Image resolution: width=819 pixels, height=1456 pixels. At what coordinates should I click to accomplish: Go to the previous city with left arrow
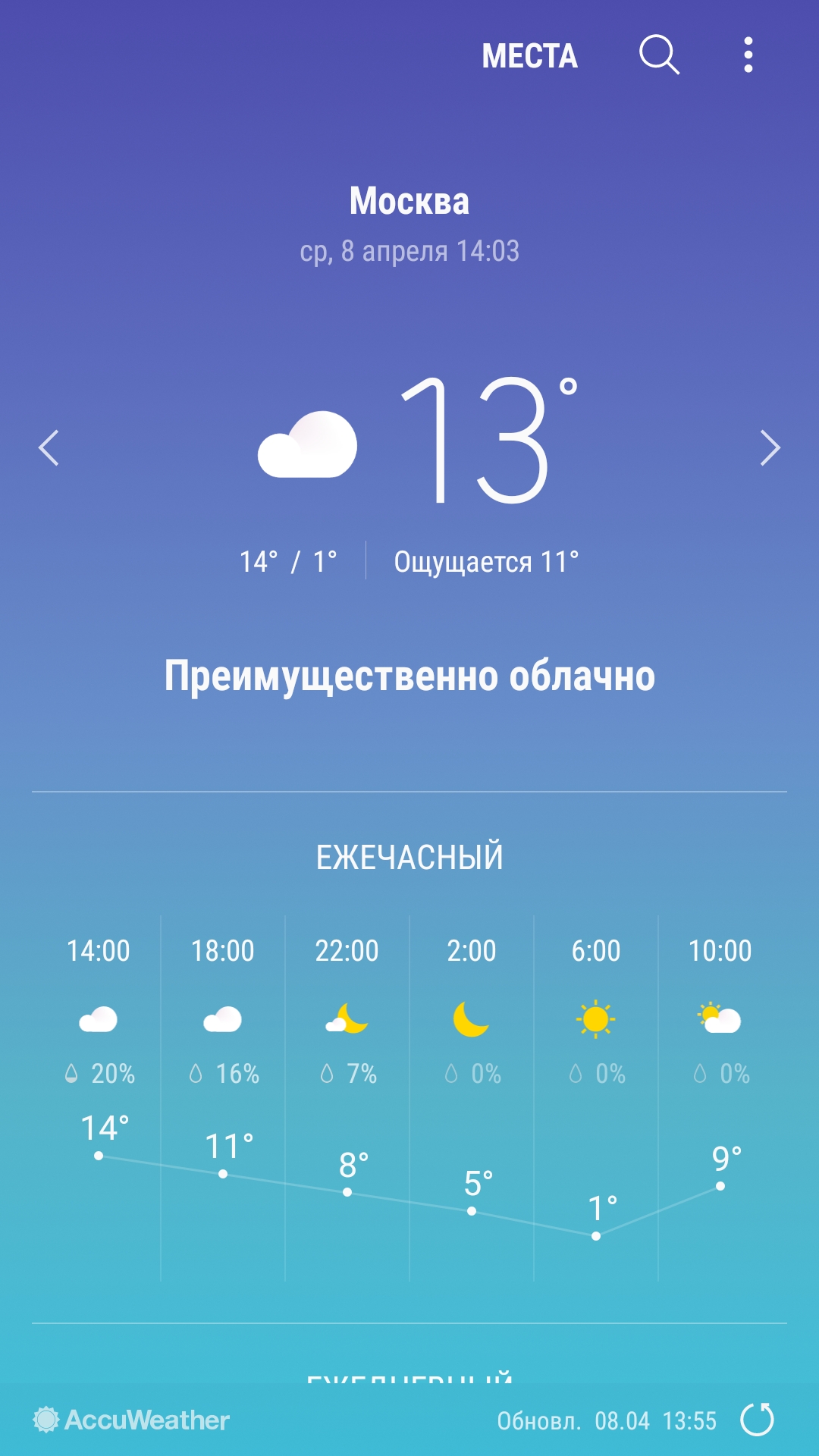click(49, 447)
